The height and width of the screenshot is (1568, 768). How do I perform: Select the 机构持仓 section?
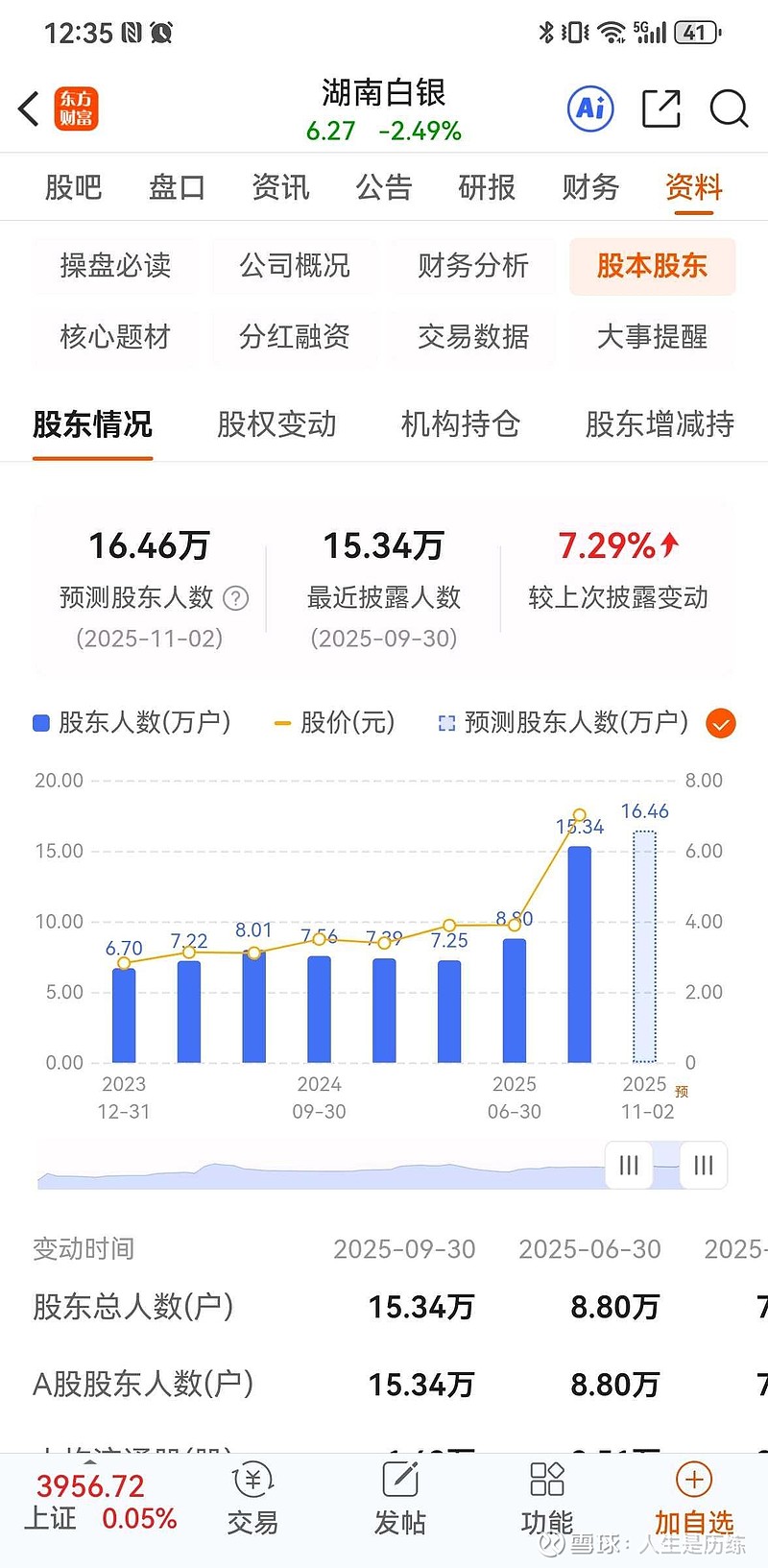[x=458, y=424]
